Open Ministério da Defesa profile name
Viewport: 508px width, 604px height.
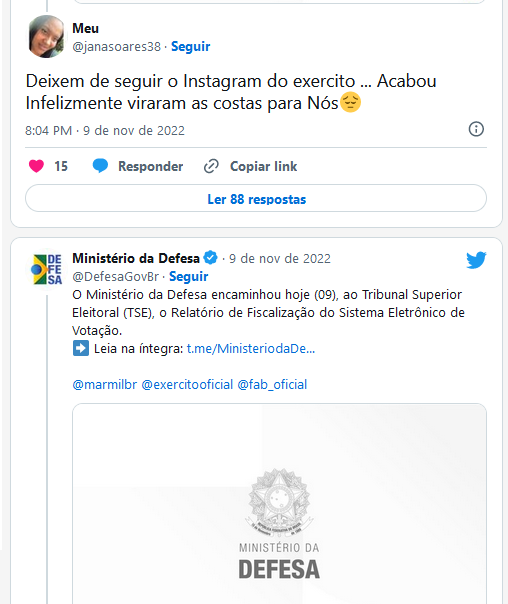coord(136,258)
